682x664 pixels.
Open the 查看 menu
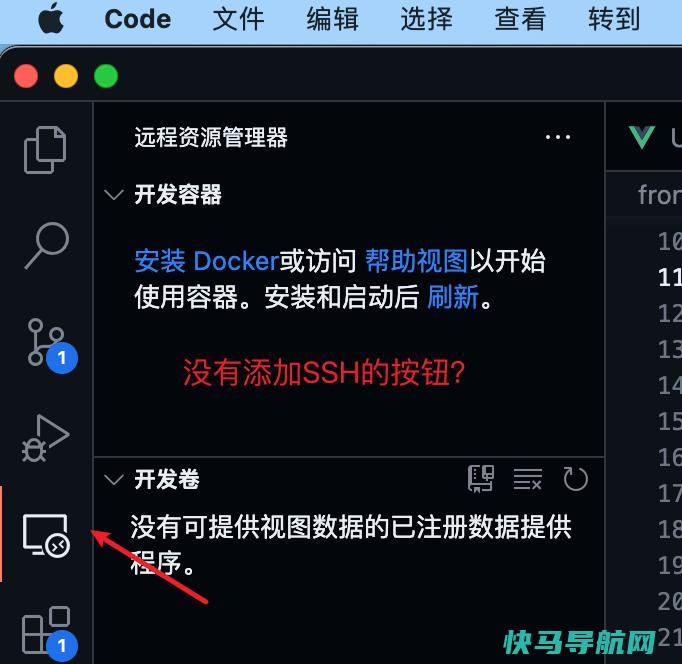click(x=521, y=18)
